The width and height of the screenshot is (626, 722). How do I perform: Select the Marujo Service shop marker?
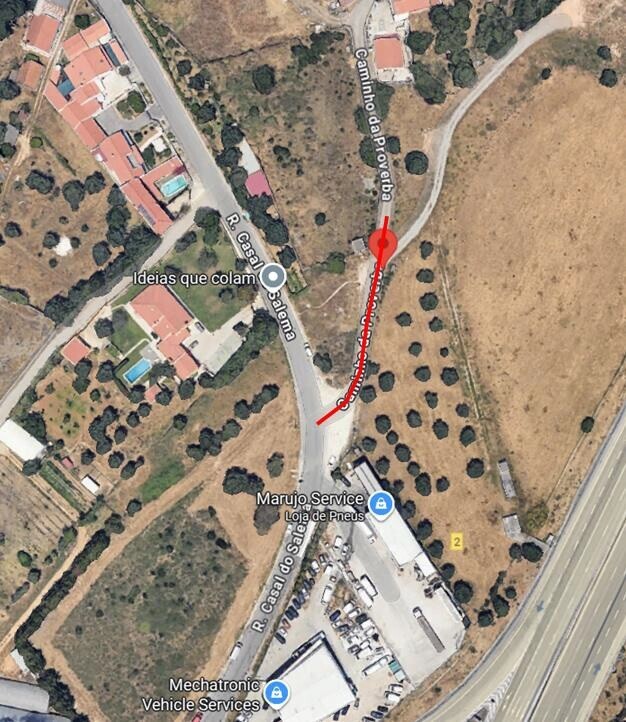(380, 504)
